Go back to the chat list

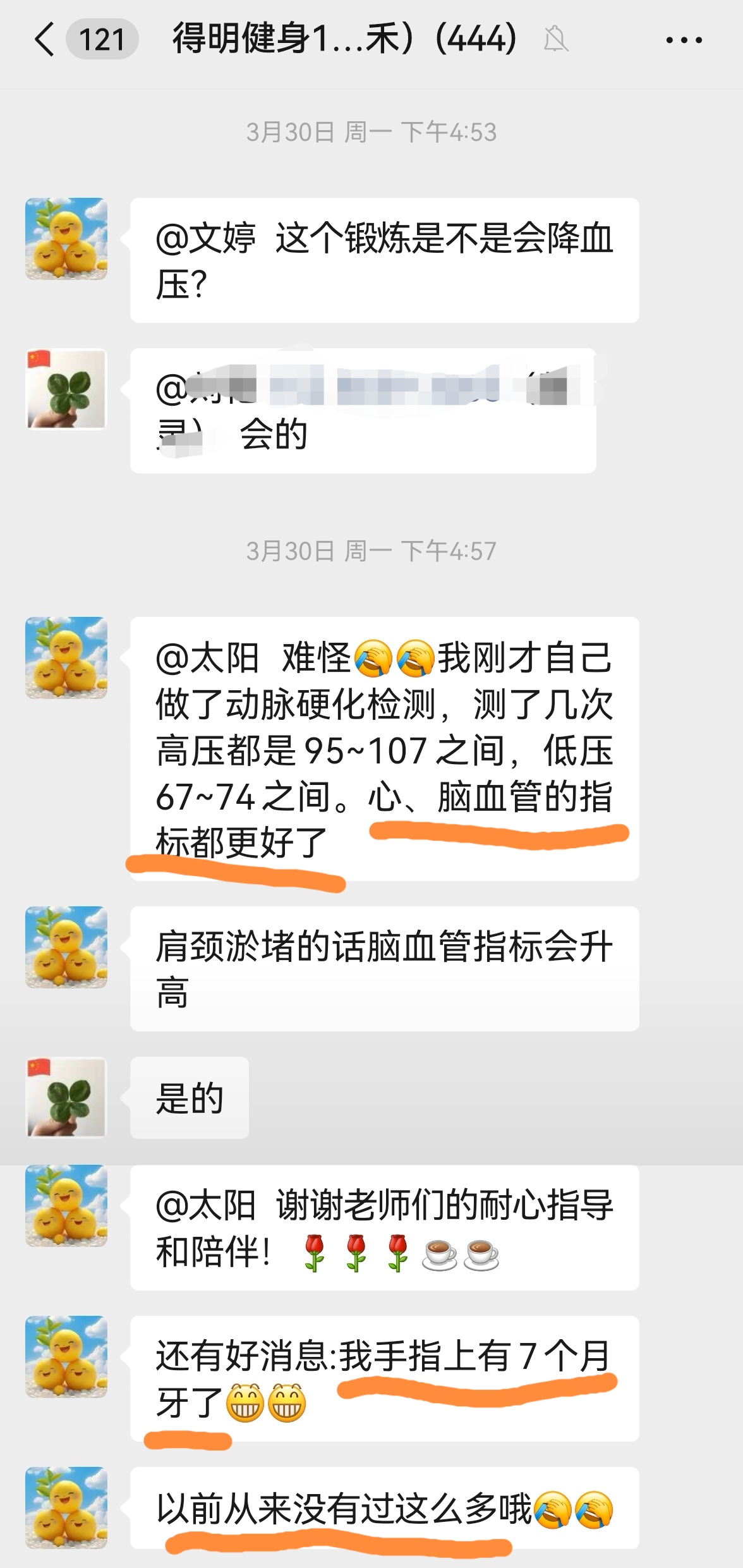point(44,40)
